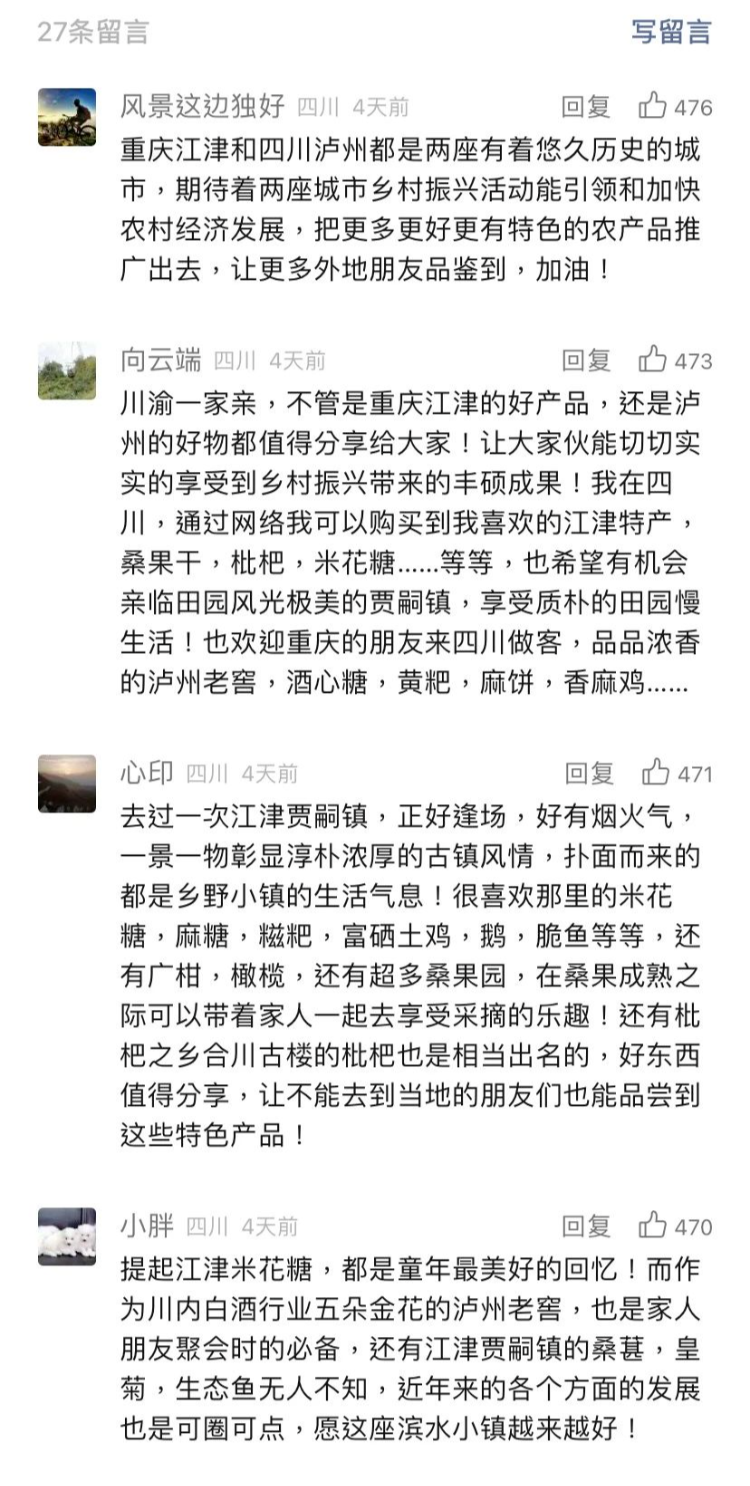Open 心印's profile avatar

point(67,783)
